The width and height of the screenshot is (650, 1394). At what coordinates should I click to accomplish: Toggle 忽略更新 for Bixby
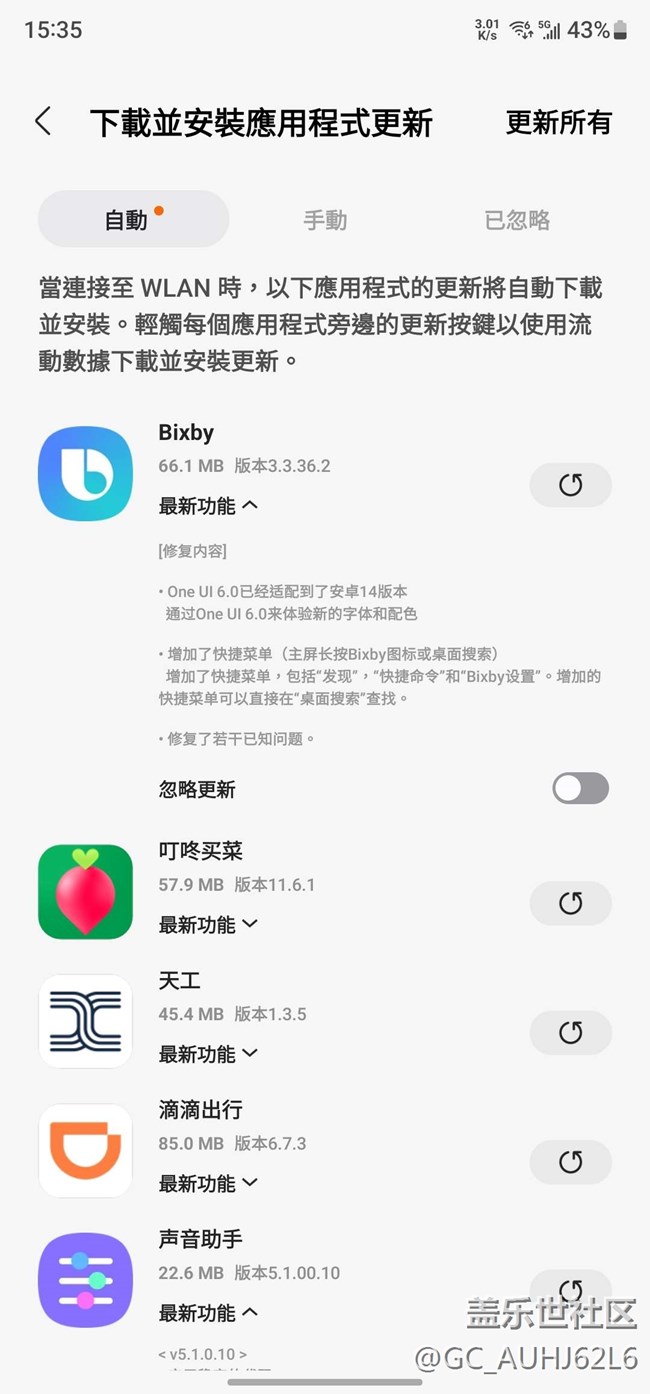pos(580,789)
